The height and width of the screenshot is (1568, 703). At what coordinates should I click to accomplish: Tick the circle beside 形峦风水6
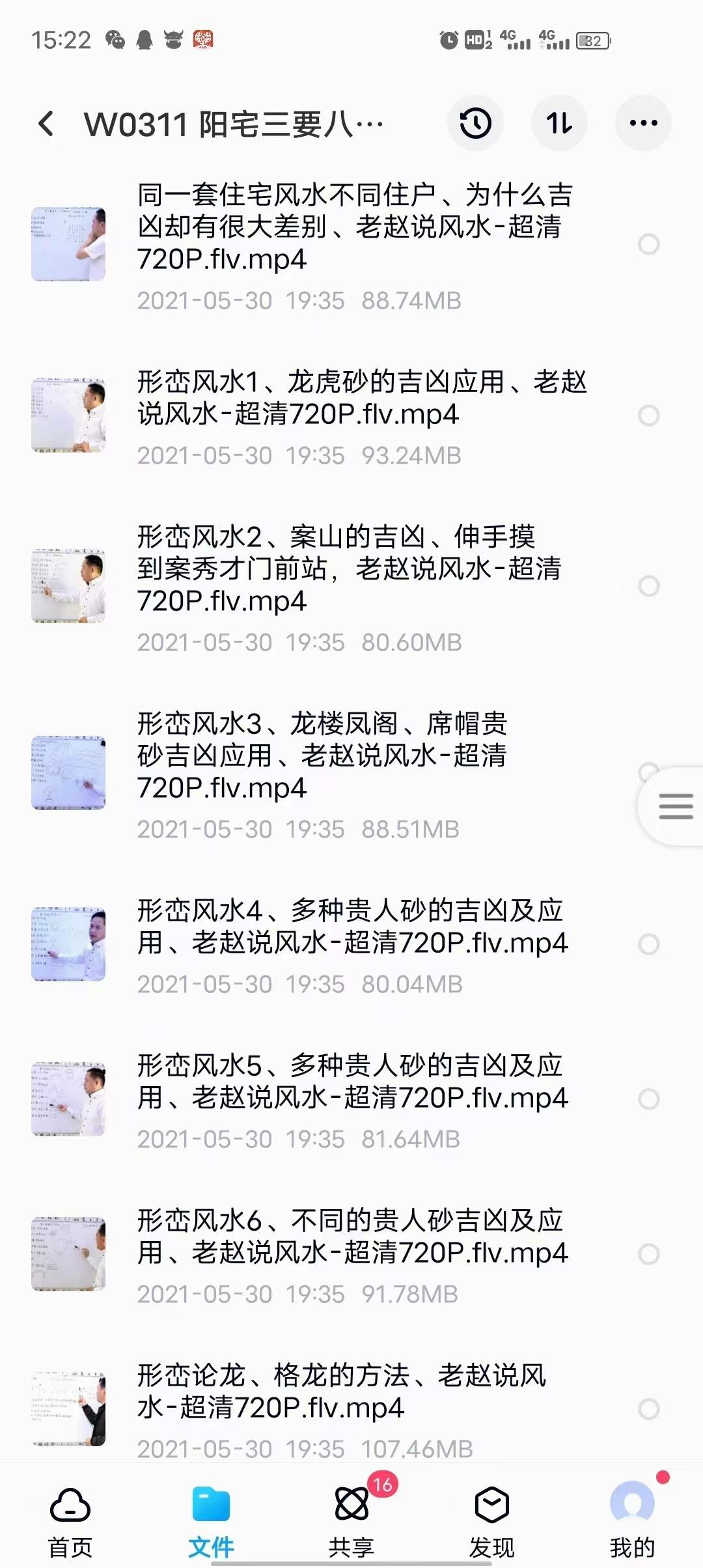[x=649, y=1254]
